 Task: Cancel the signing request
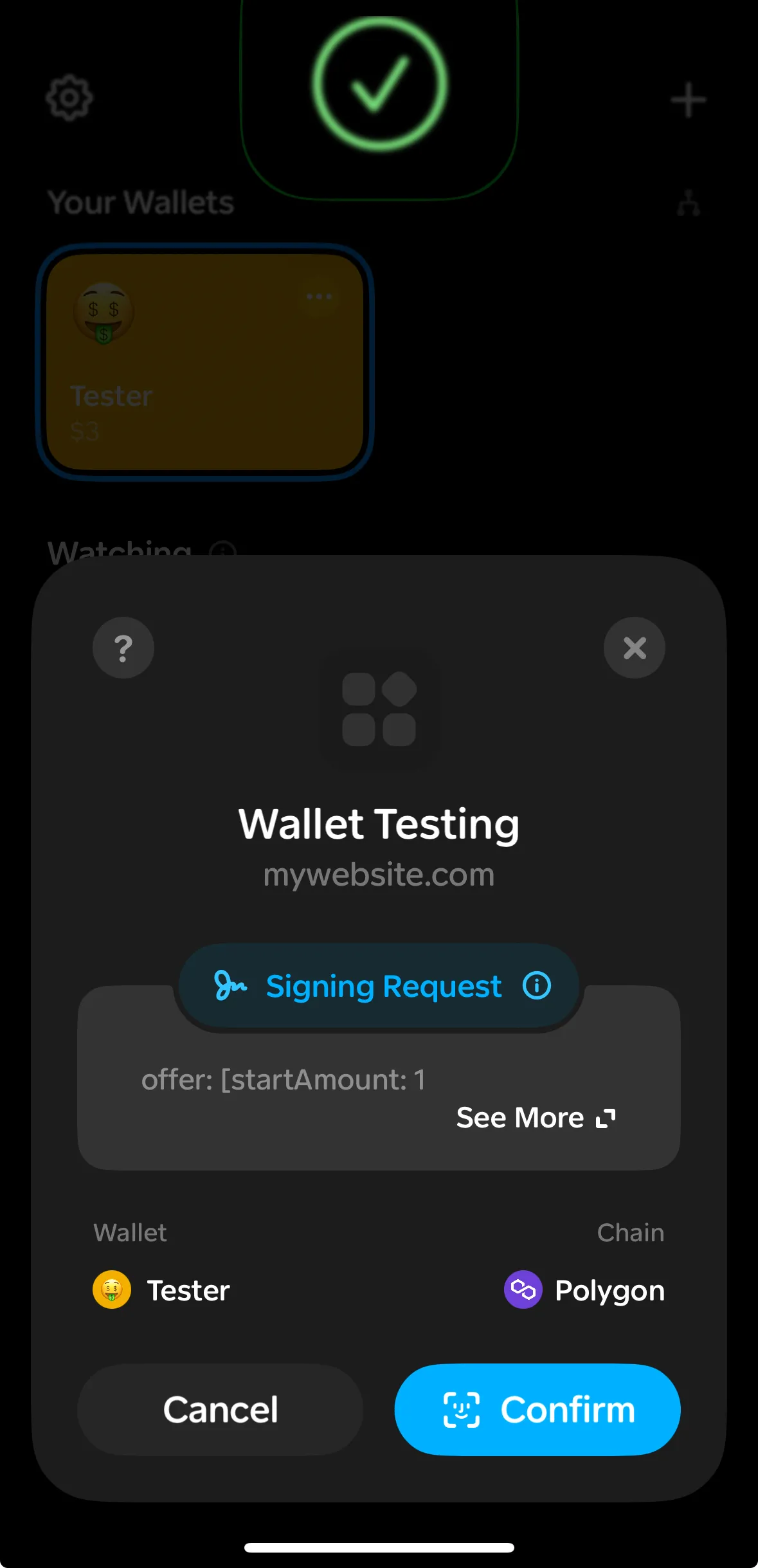[221, 1409]
